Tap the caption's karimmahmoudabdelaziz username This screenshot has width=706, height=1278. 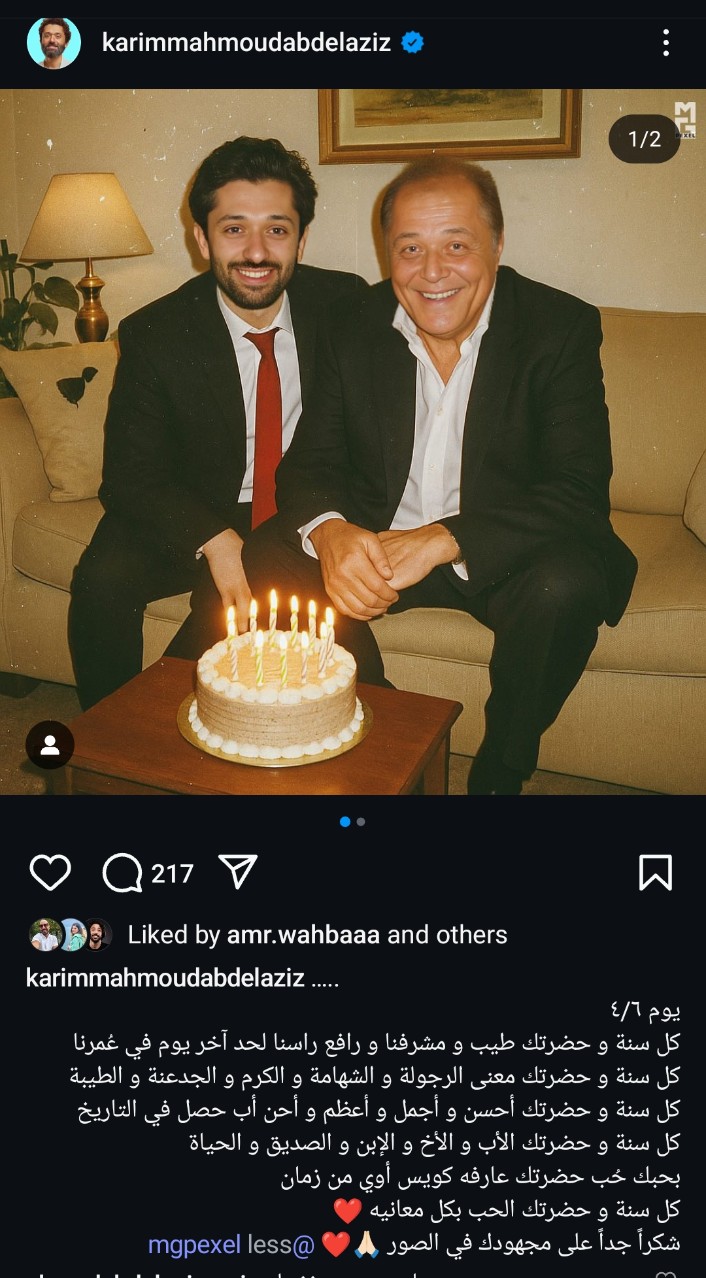(165, 979)
